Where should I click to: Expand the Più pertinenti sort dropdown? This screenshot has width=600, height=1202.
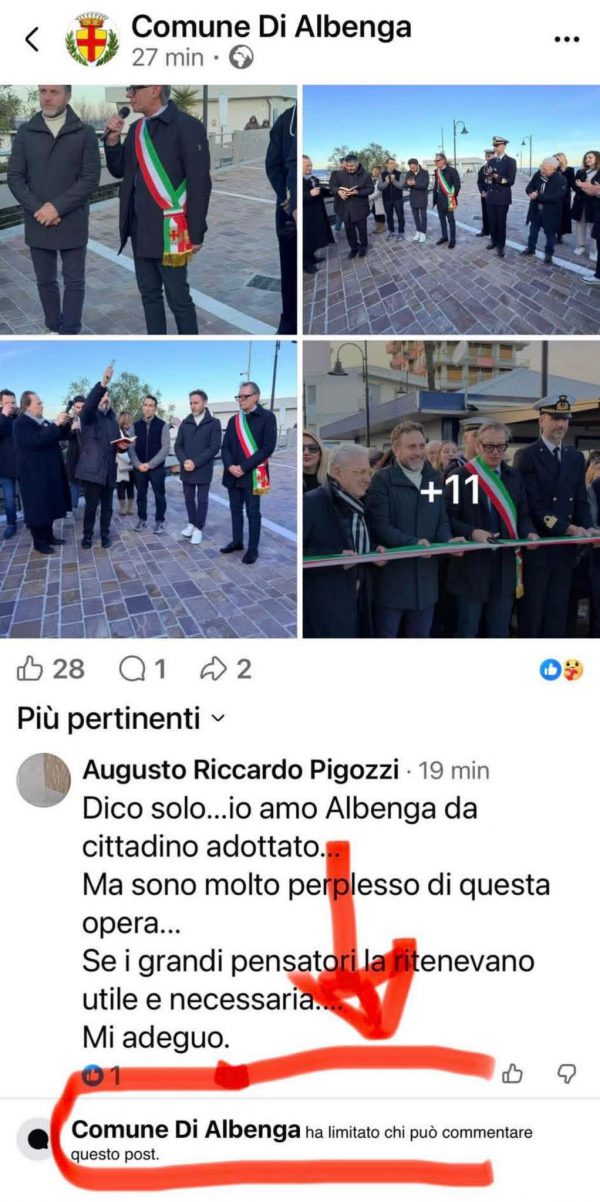[x=121, y=718]
